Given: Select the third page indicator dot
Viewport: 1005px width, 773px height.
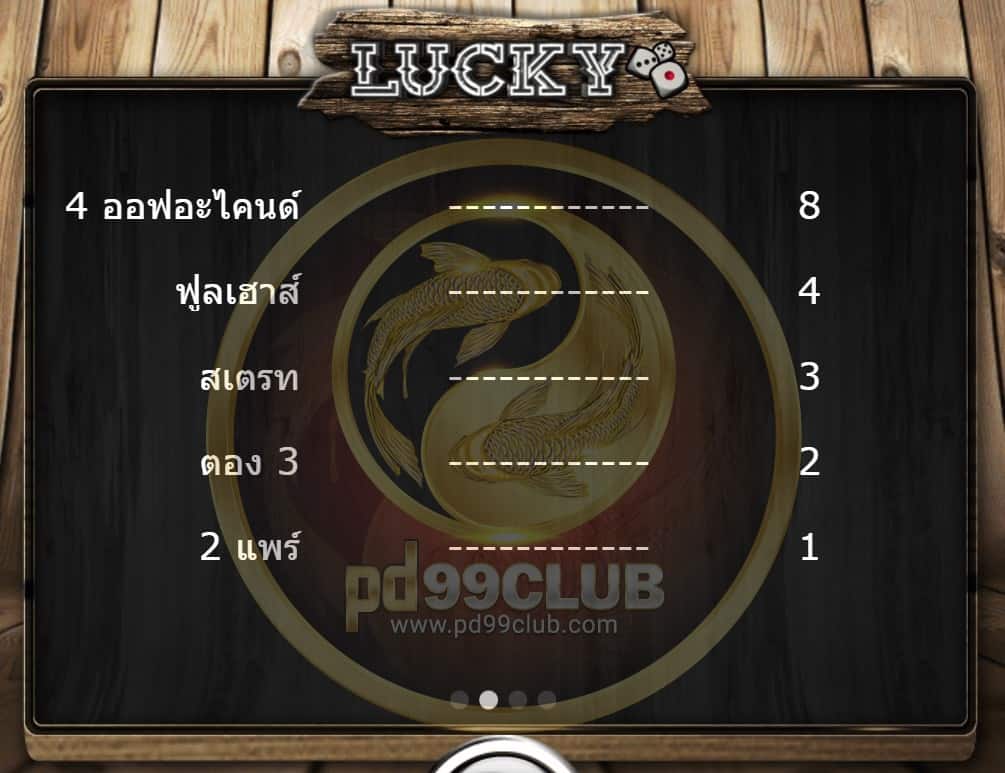Looking at the screenshot, I should 518,700.
